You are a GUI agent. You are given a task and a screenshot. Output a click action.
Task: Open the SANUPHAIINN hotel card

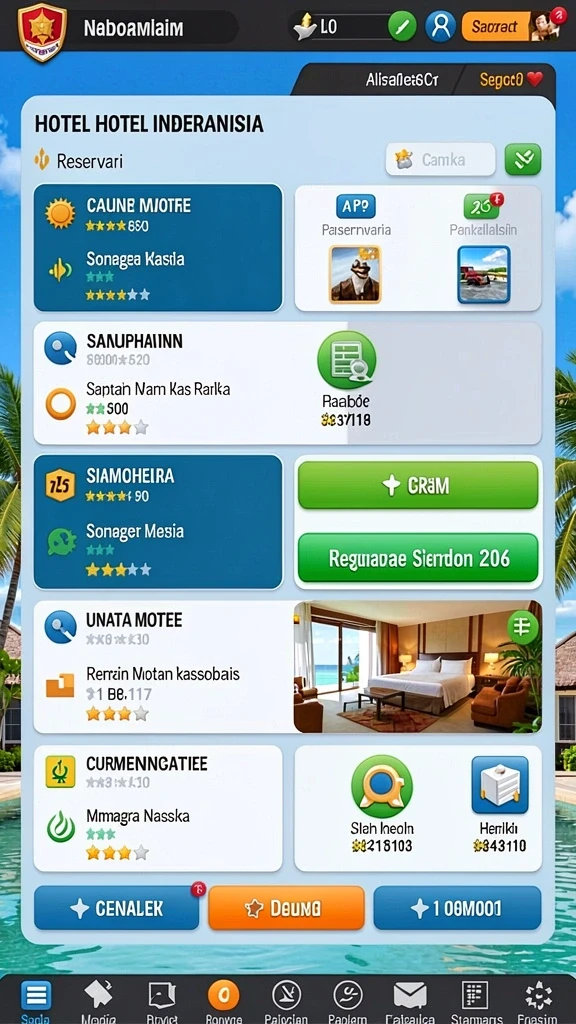189,383
